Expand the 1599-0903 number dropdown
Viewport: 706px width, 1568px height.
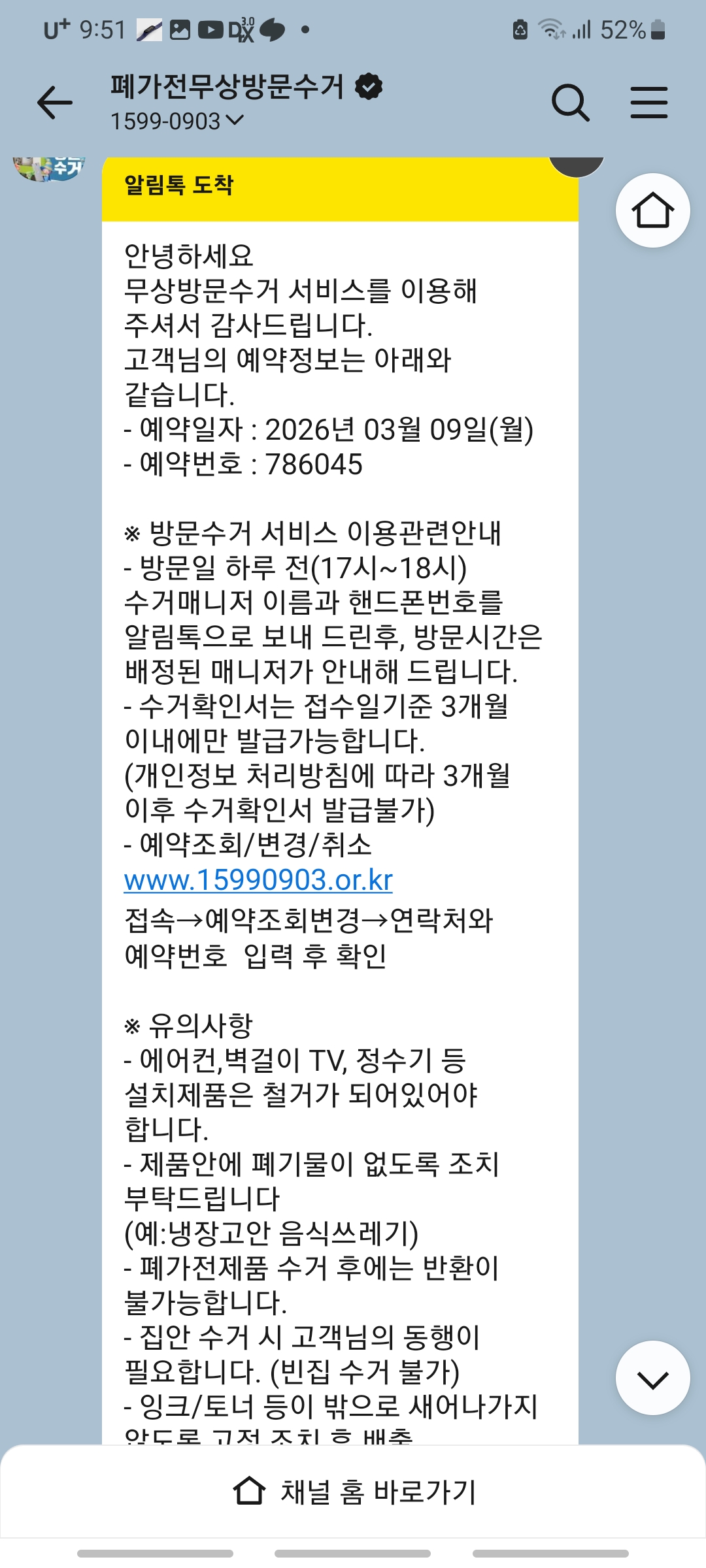[x=236, y=120]
